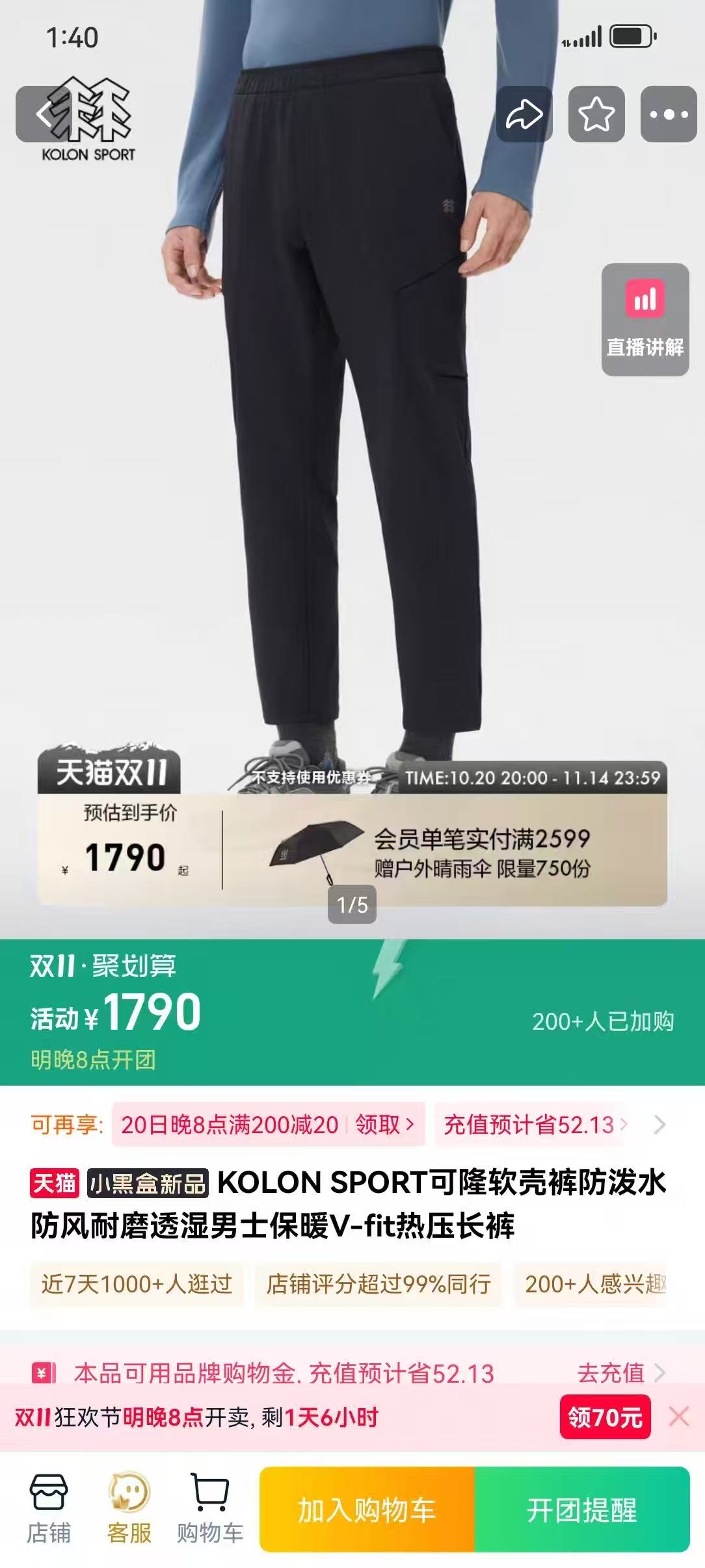705x1568 pixels.
Task: Open the 店铺 store page
Action: tap(48, 1509)
